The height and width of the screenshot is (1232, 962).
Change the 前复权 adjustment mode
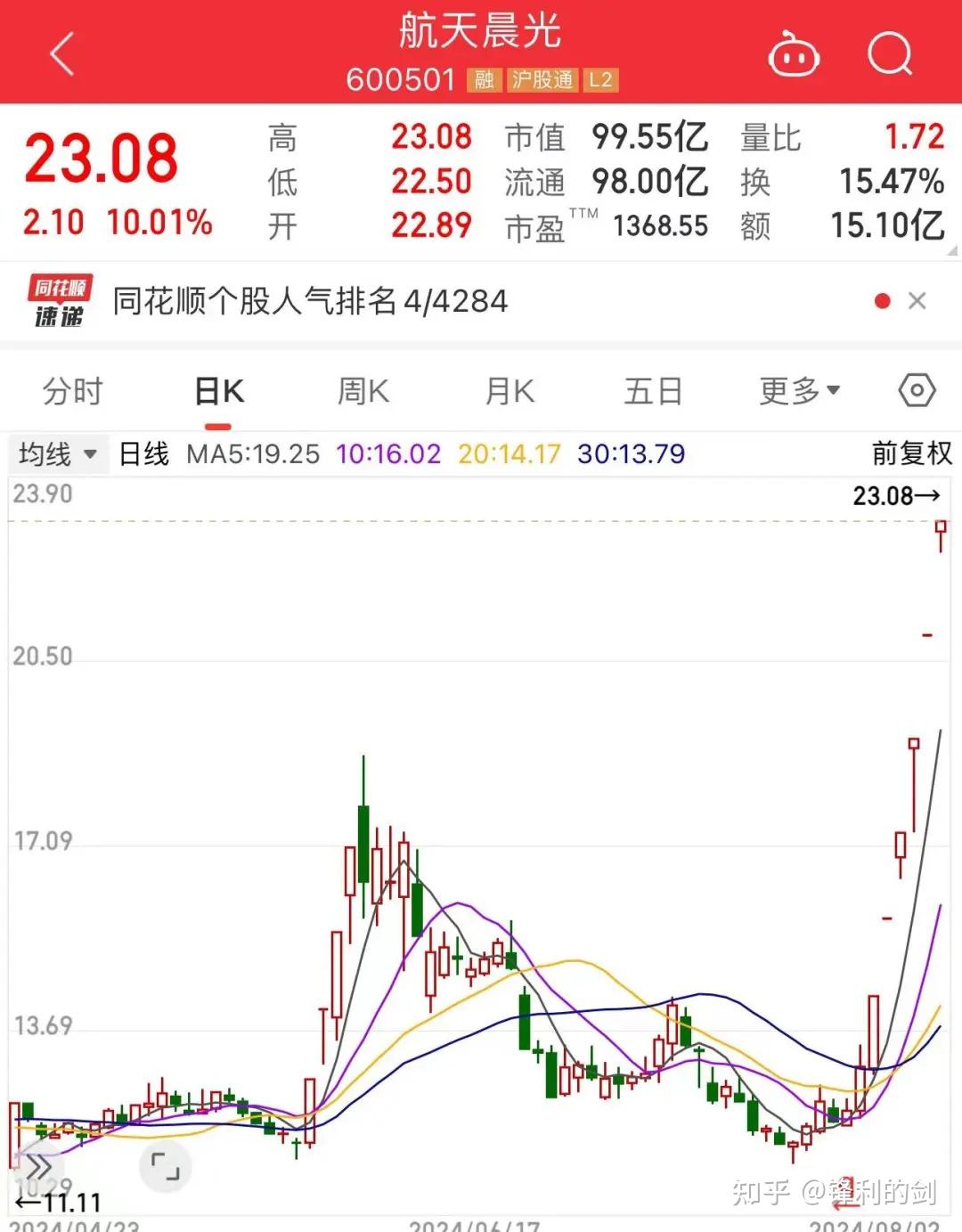(911, 453)
